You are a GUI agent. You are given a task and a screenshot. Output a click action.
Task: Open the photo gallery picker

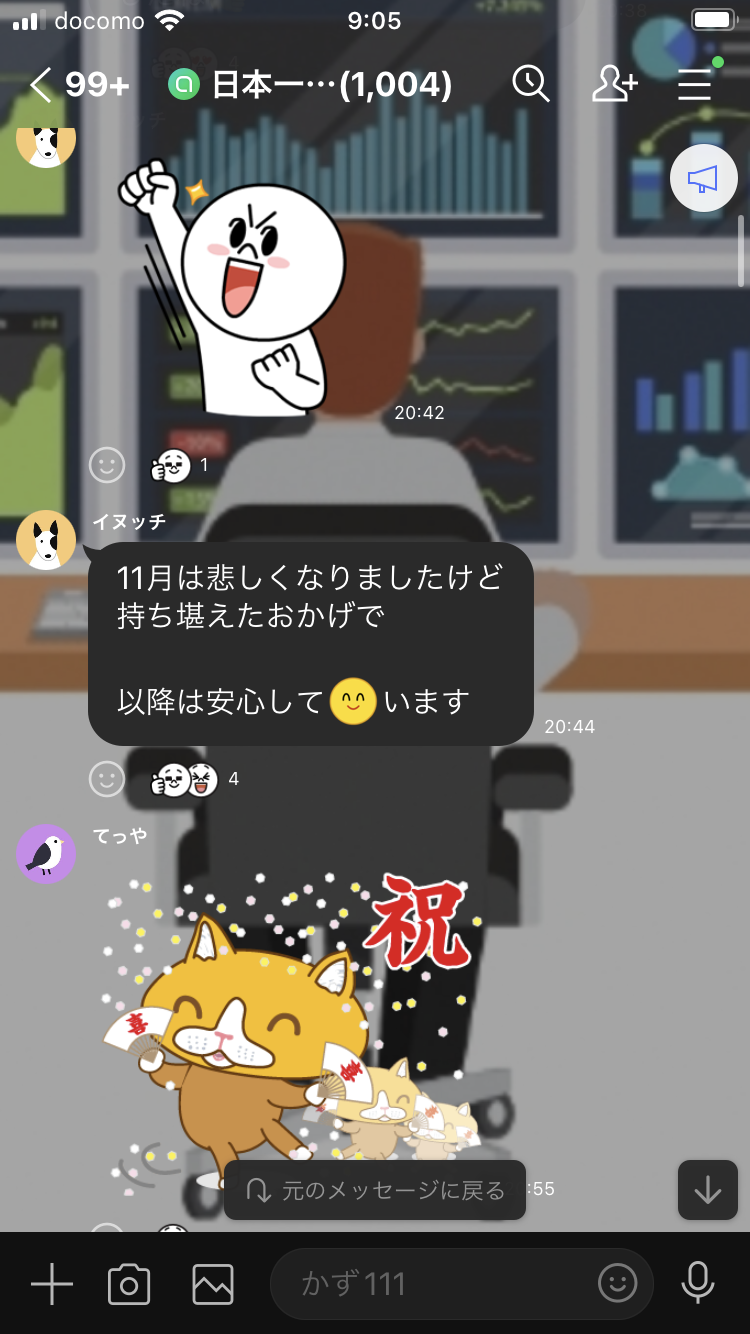pos(213,1284)
